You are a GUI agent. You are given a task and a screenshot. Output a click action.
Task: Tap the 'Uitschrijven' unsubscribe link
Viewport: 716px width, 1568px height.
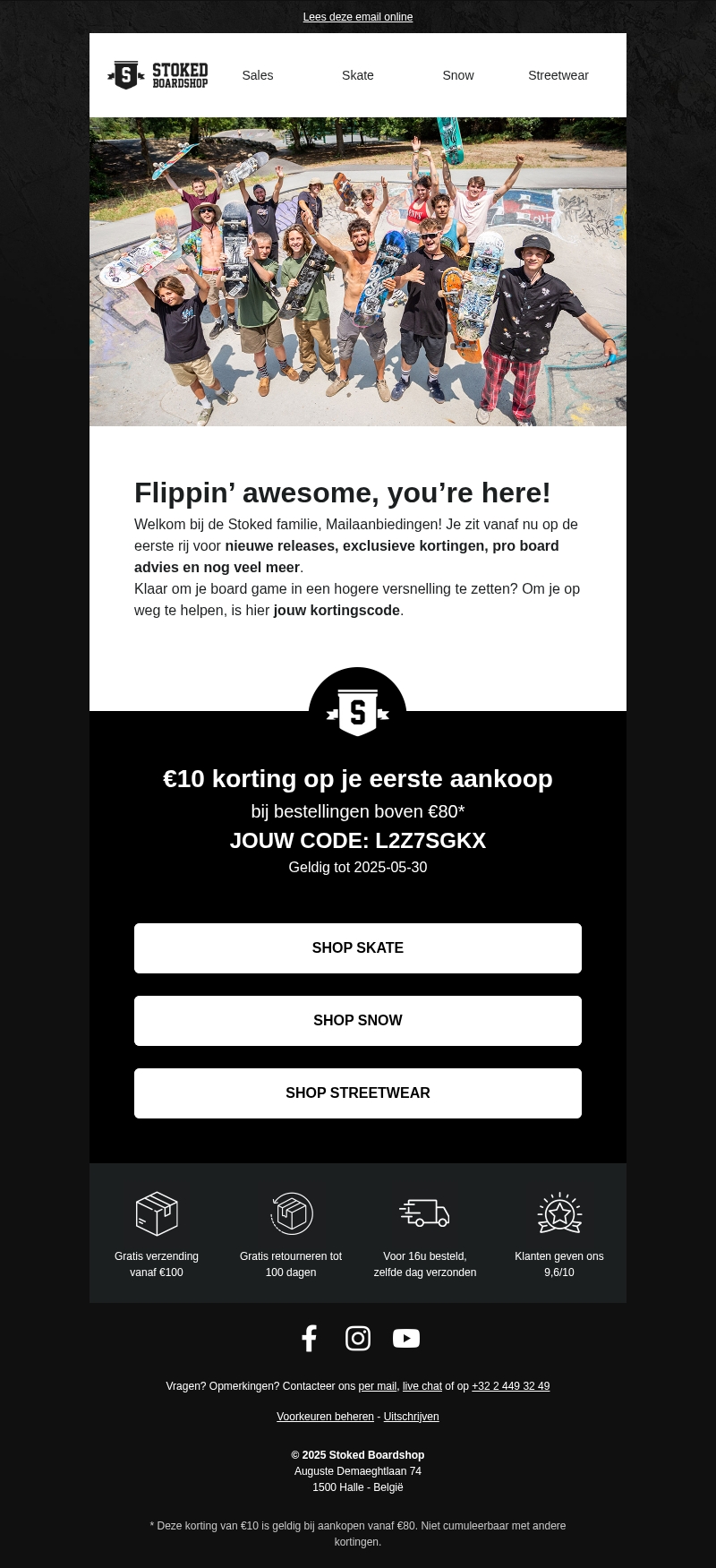[411, 1417]
